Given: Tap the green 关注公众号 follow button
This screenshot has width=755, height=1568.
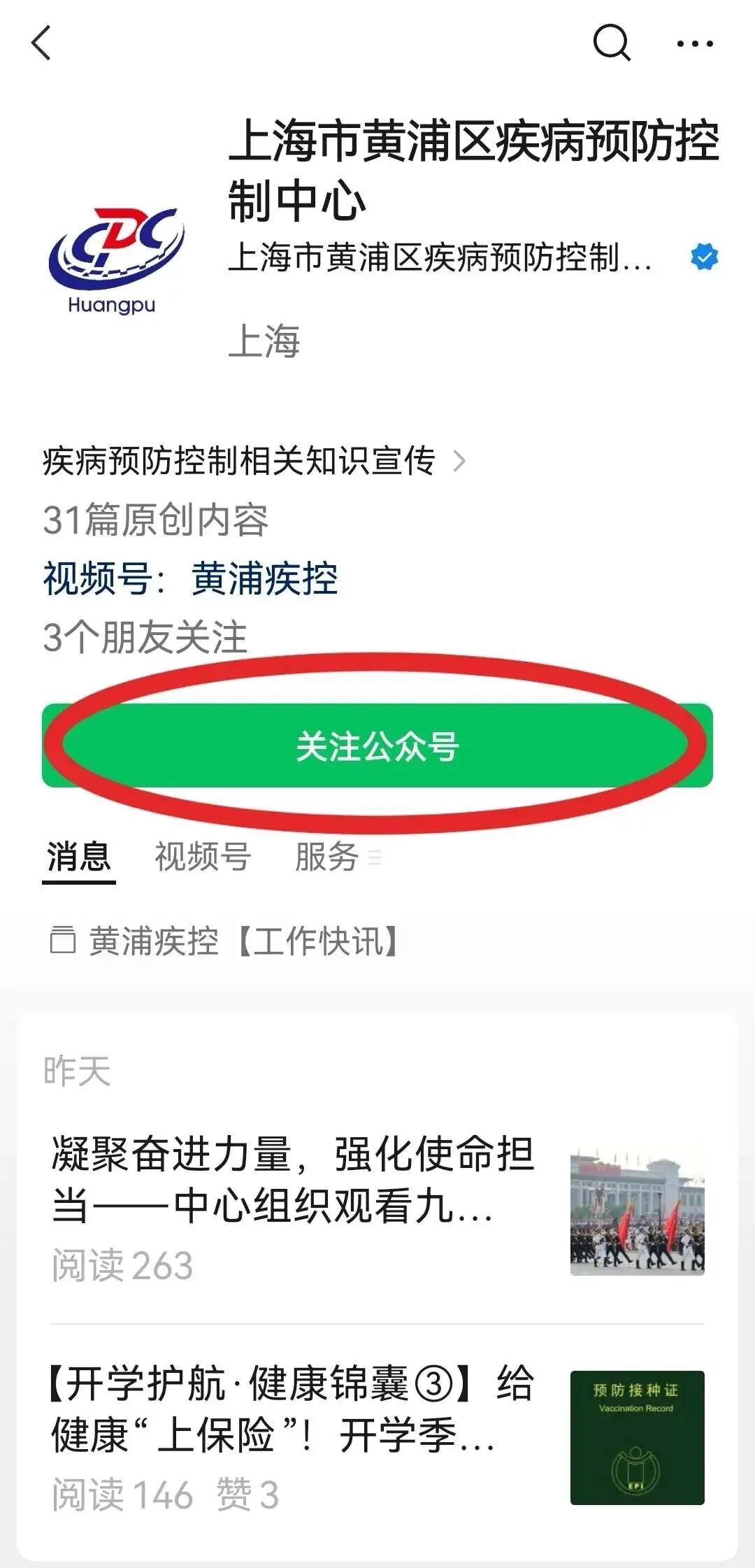Looking at the screenshot, I should pyautogui.click(x=377, y=746).
